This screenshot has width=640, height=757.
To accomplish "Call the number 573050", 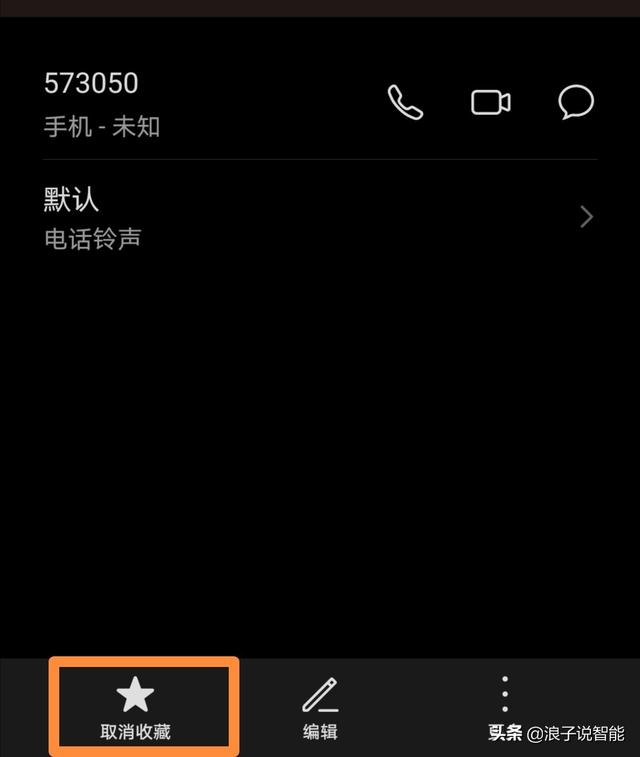I will click(x=405, y=102).
